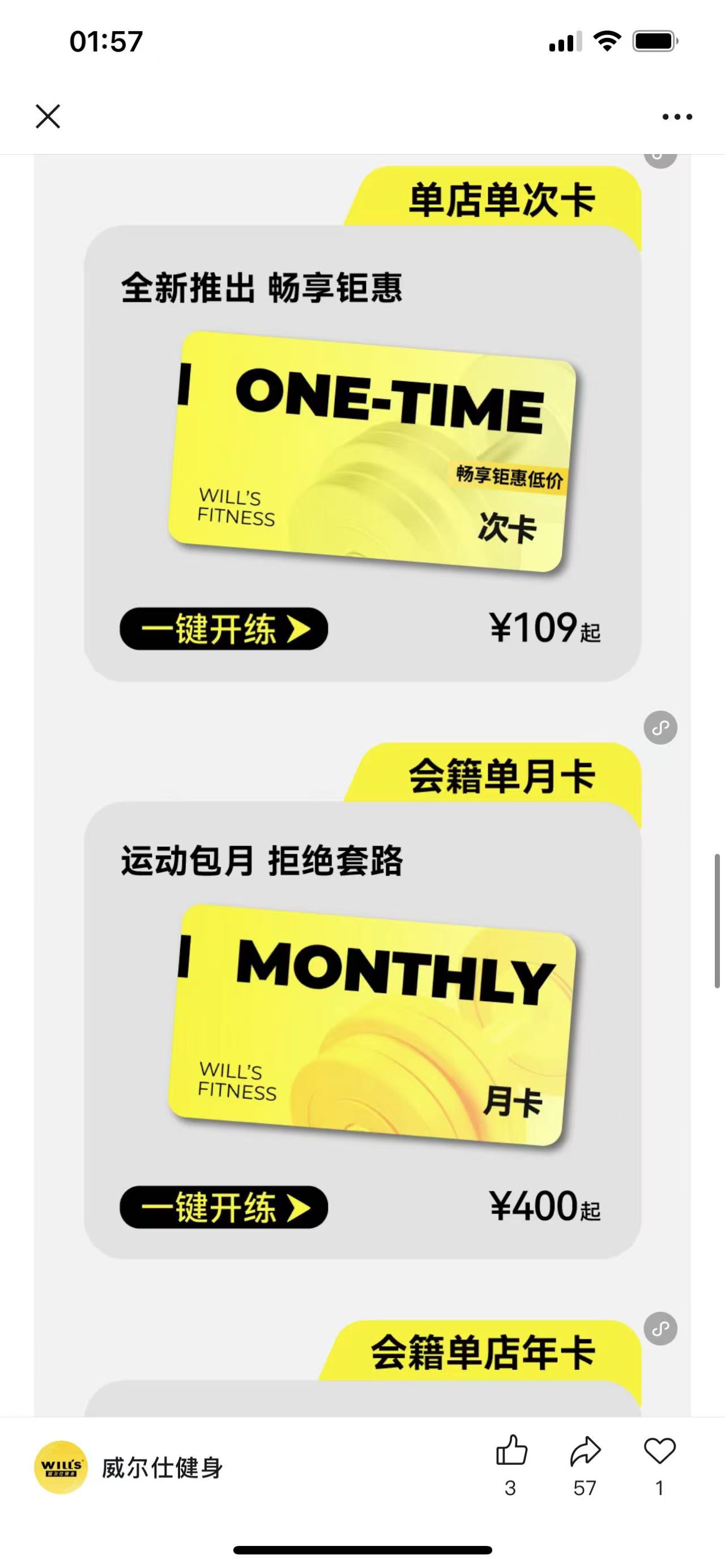Open the ONE-TIME single-visit card tile
This screenshot has height=1568, width=725.
pyautogui.click(x=372, y=452)
